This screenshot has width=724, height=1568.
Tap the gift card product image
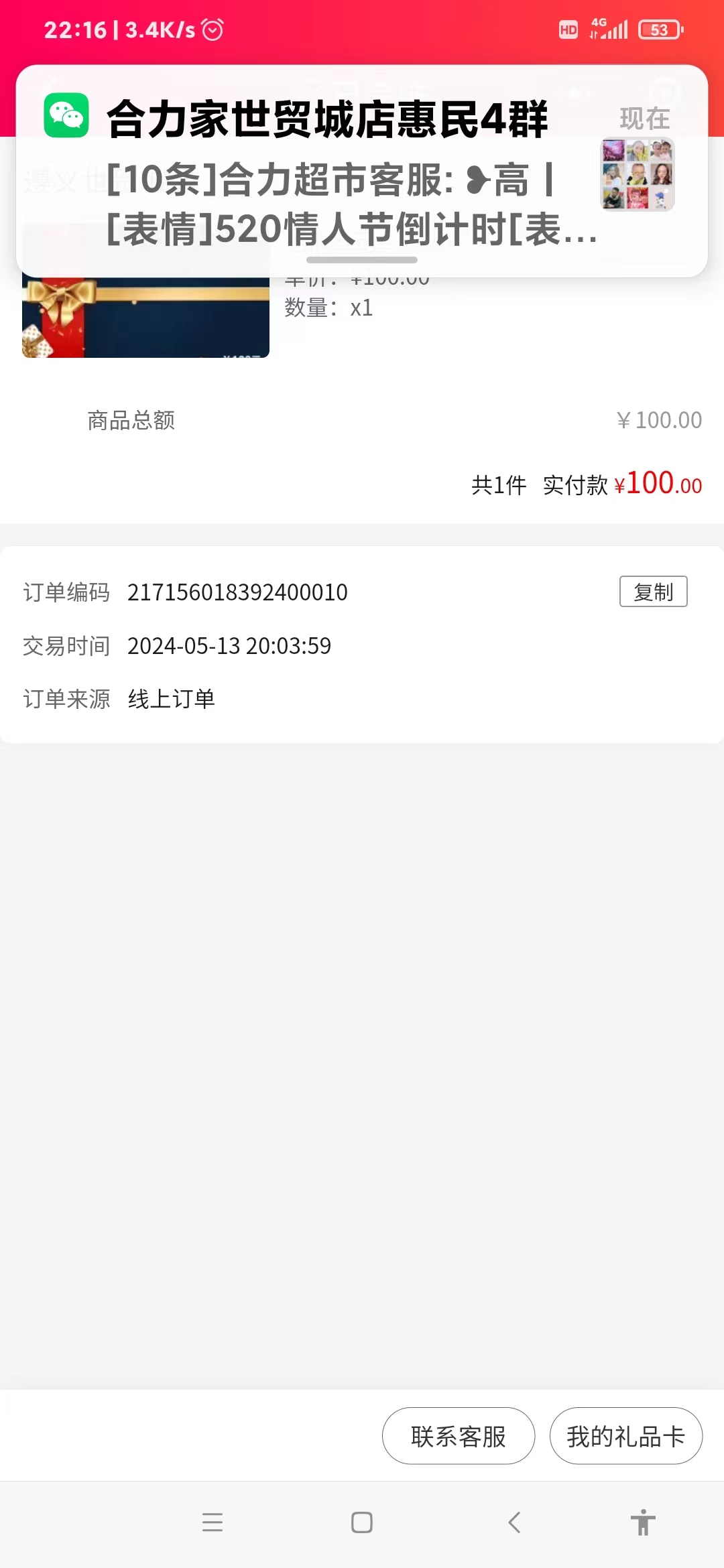coord(145,318)
